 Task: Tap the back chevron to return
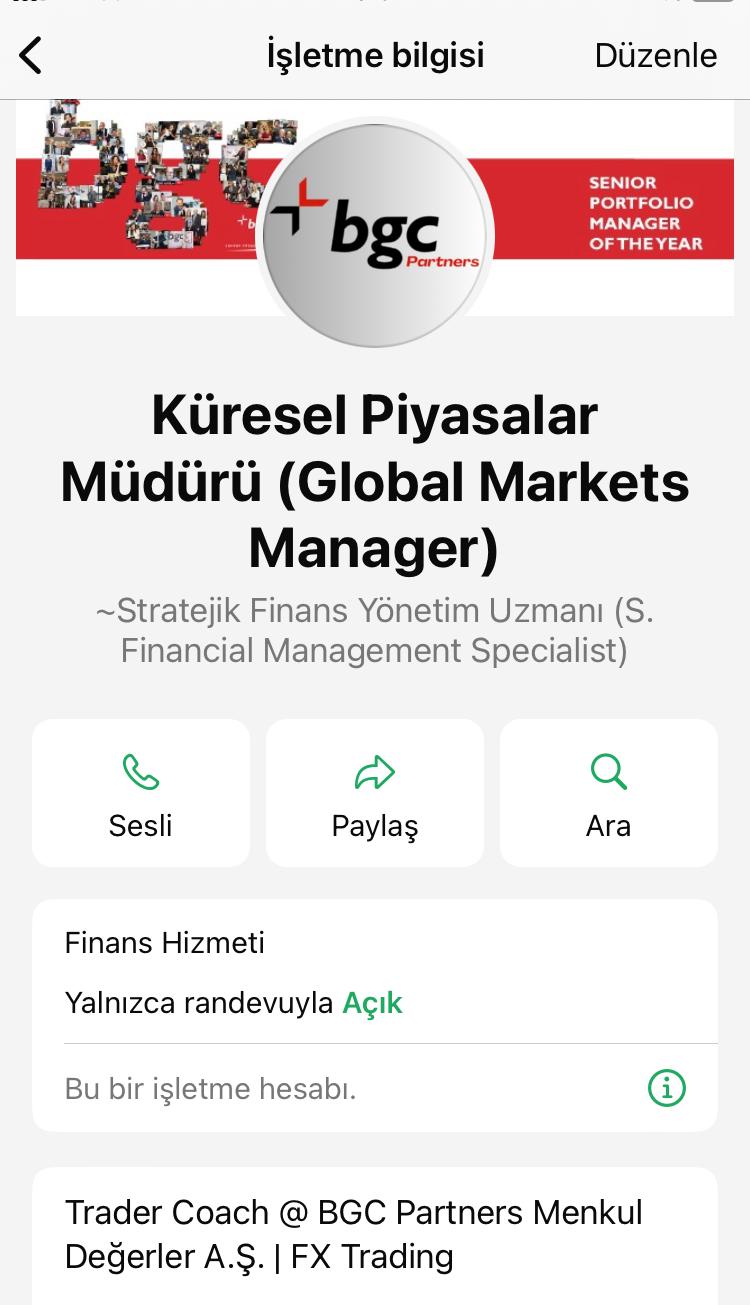31,55
